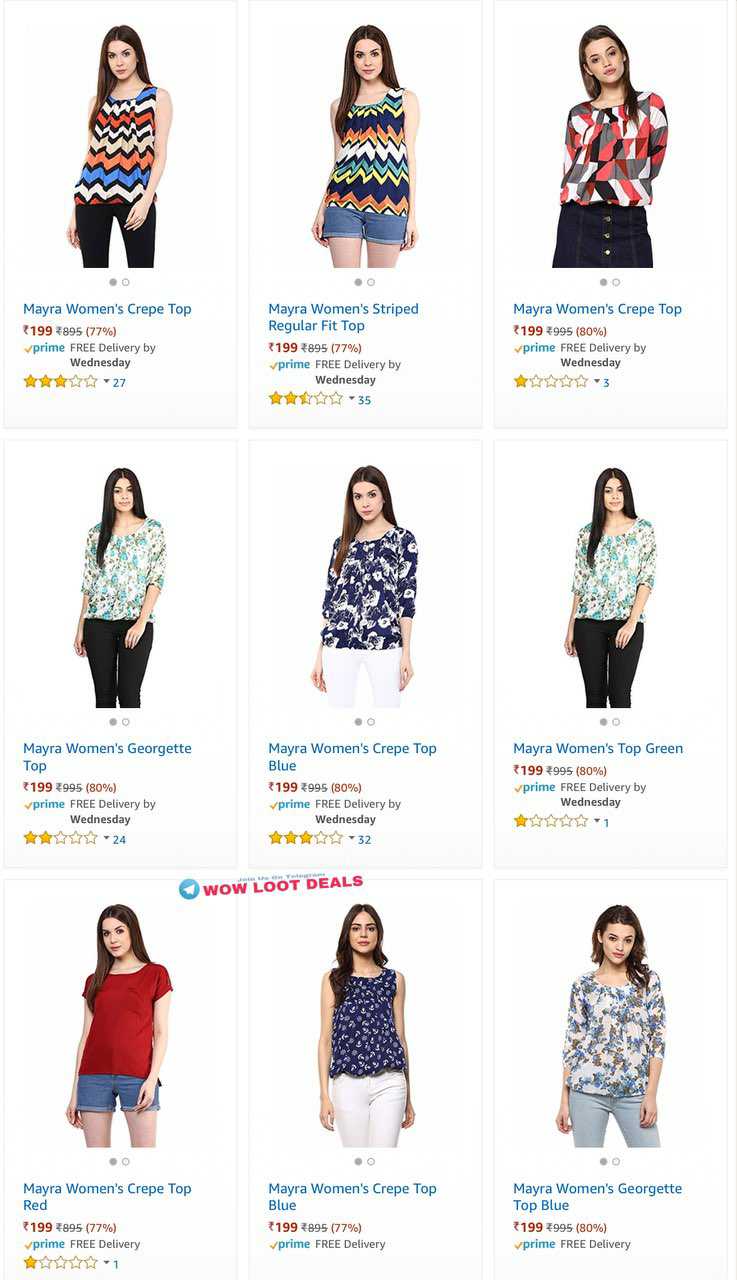This screenshot has height=1280, width=737.
Task: Expand rating breakdown arrow for Top Green
Action: pos(596,821)
